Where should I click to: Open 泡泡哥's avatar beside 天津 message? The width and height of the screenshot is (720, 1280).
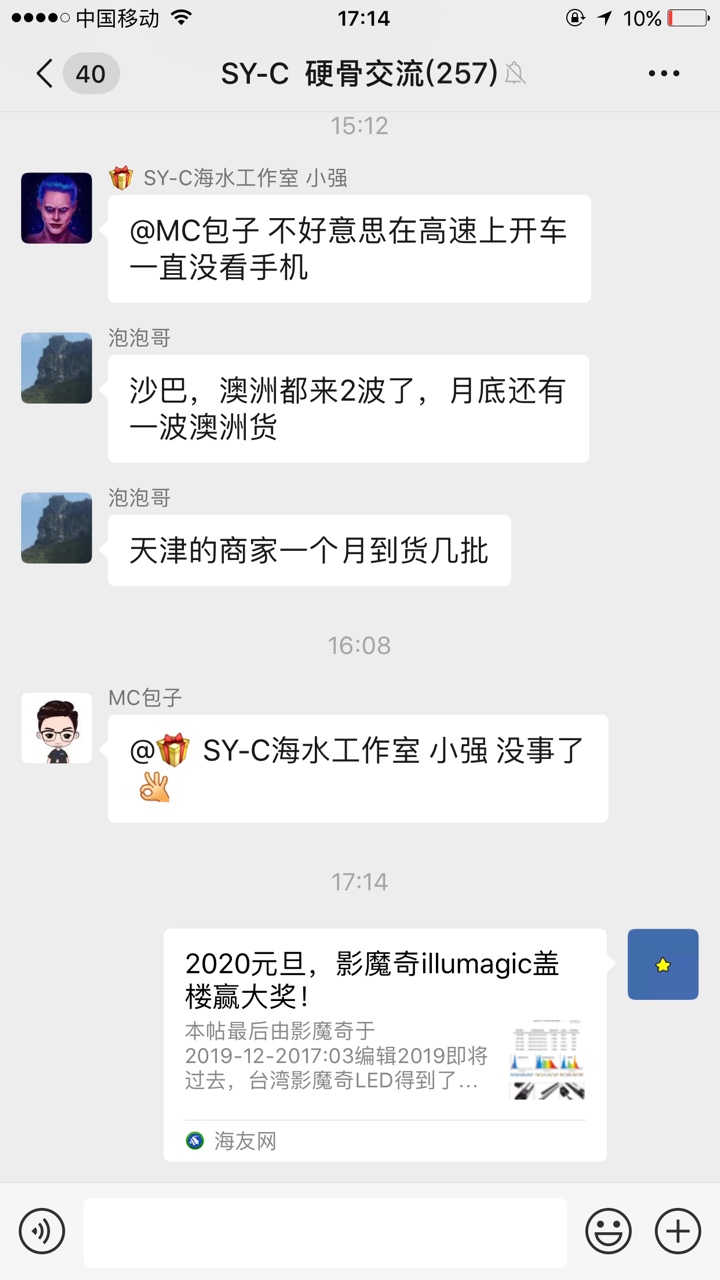pos(57,528)
